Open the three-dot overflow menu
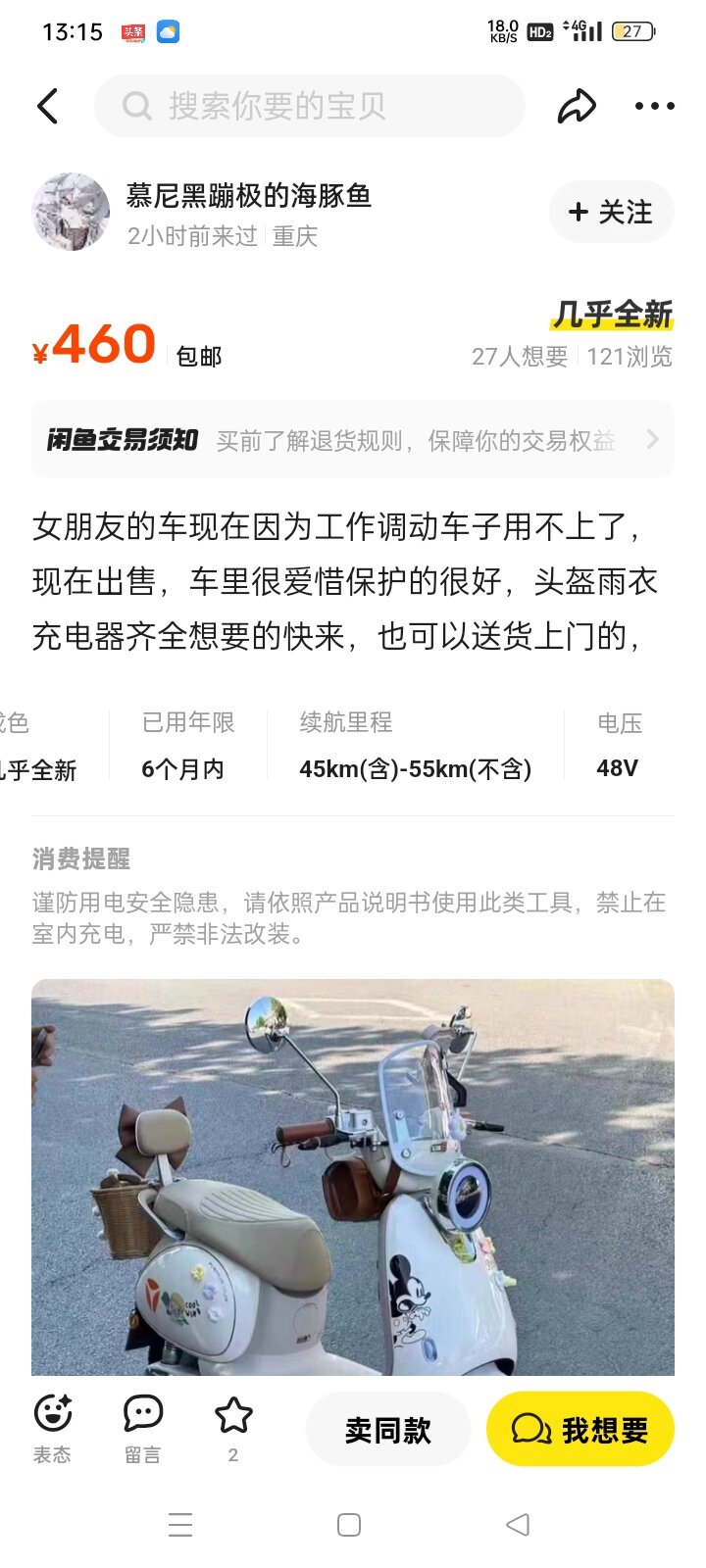This screenshot has width=706, height=1568. point(654,106)
